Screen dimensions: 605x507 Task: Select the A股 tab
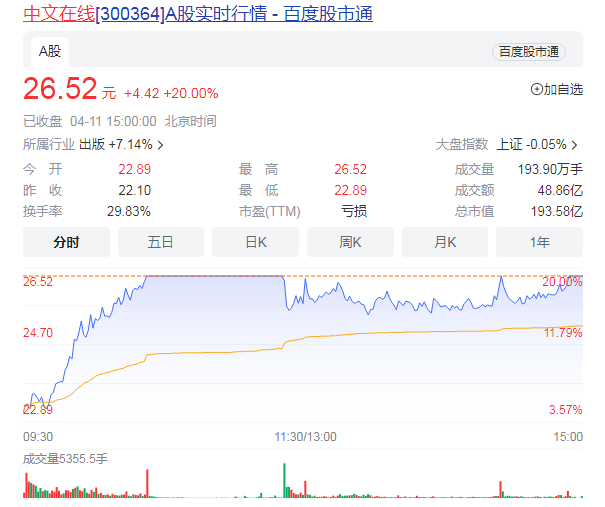point(50,52)
